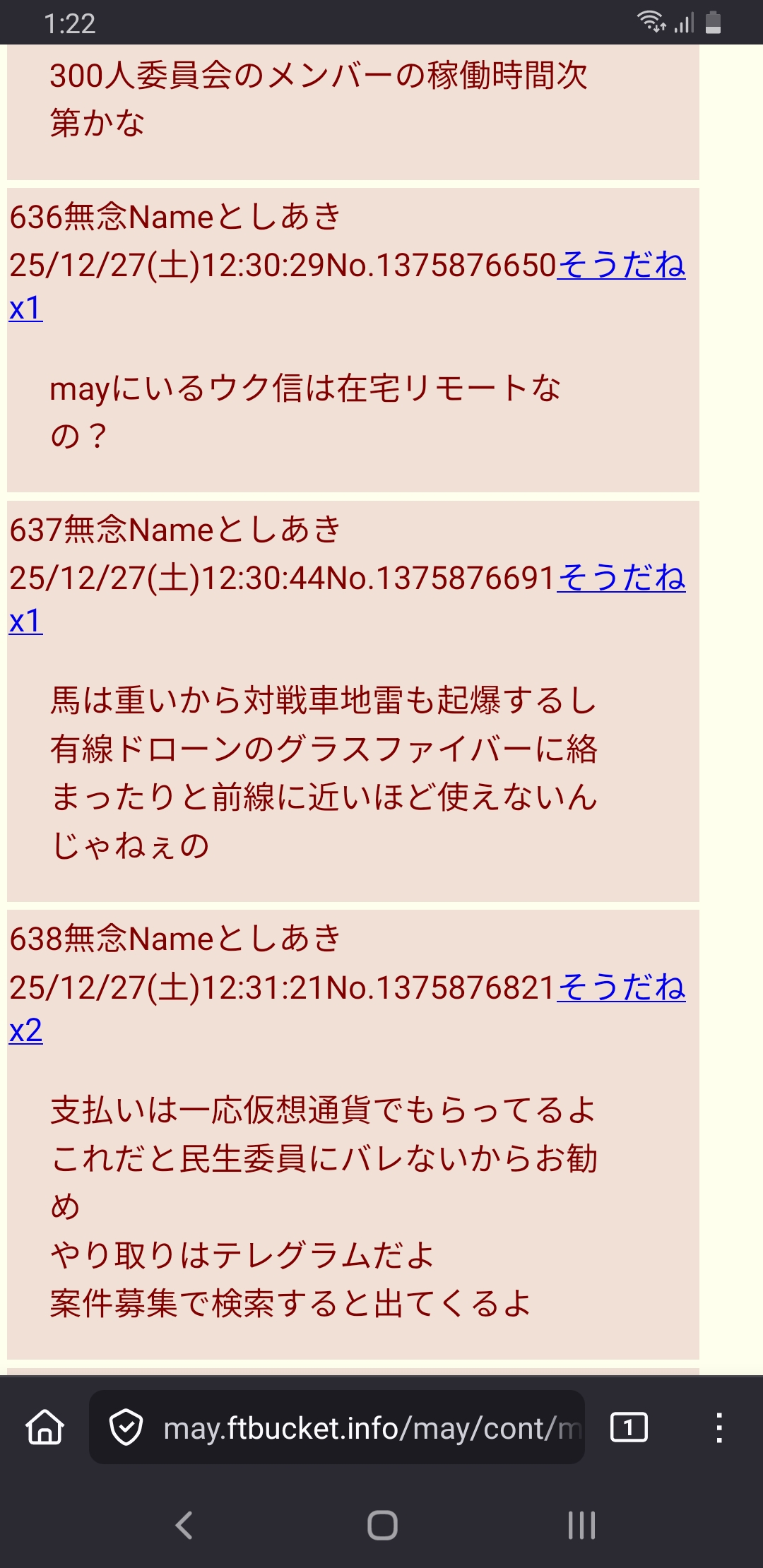763x1568 pixels.
Task: Edit the may.ftbucket.info URL bar
Action: 371,1428
